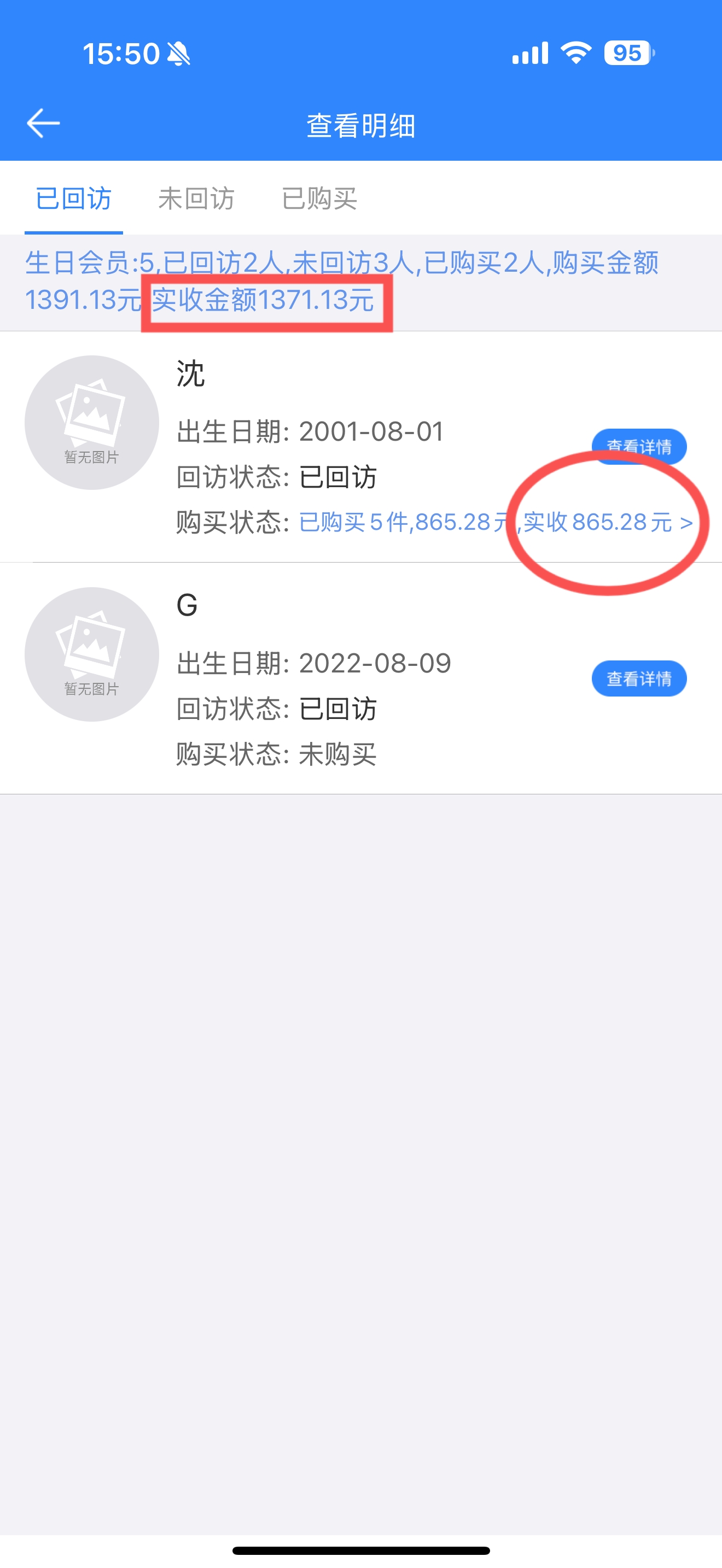The width and height of the screenshot is (722, 1568).
Task: Tap 查看详情 for member 沈
Action: (x=639, y=447)
